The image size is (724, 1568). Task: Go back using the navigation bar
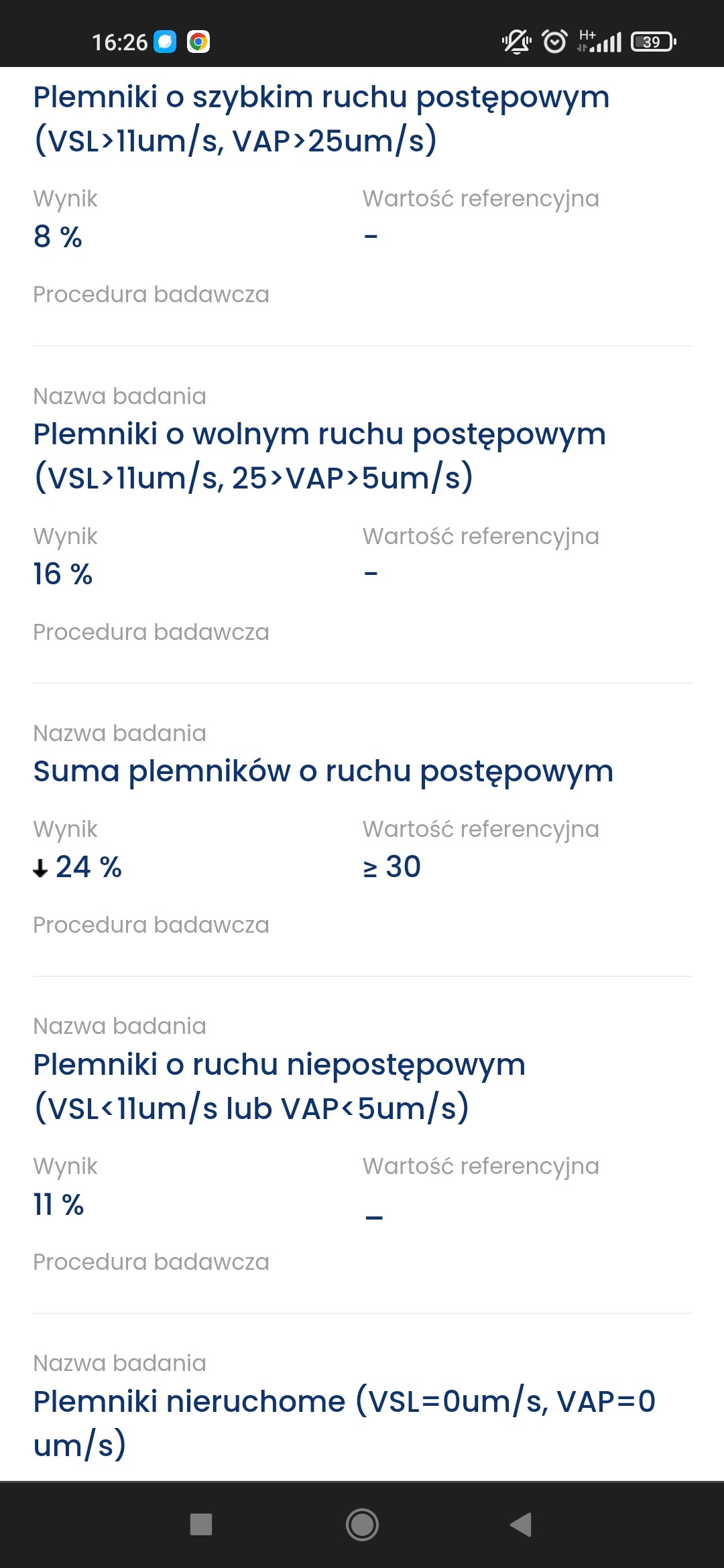pyautogui.click(x=522, y=1524)
